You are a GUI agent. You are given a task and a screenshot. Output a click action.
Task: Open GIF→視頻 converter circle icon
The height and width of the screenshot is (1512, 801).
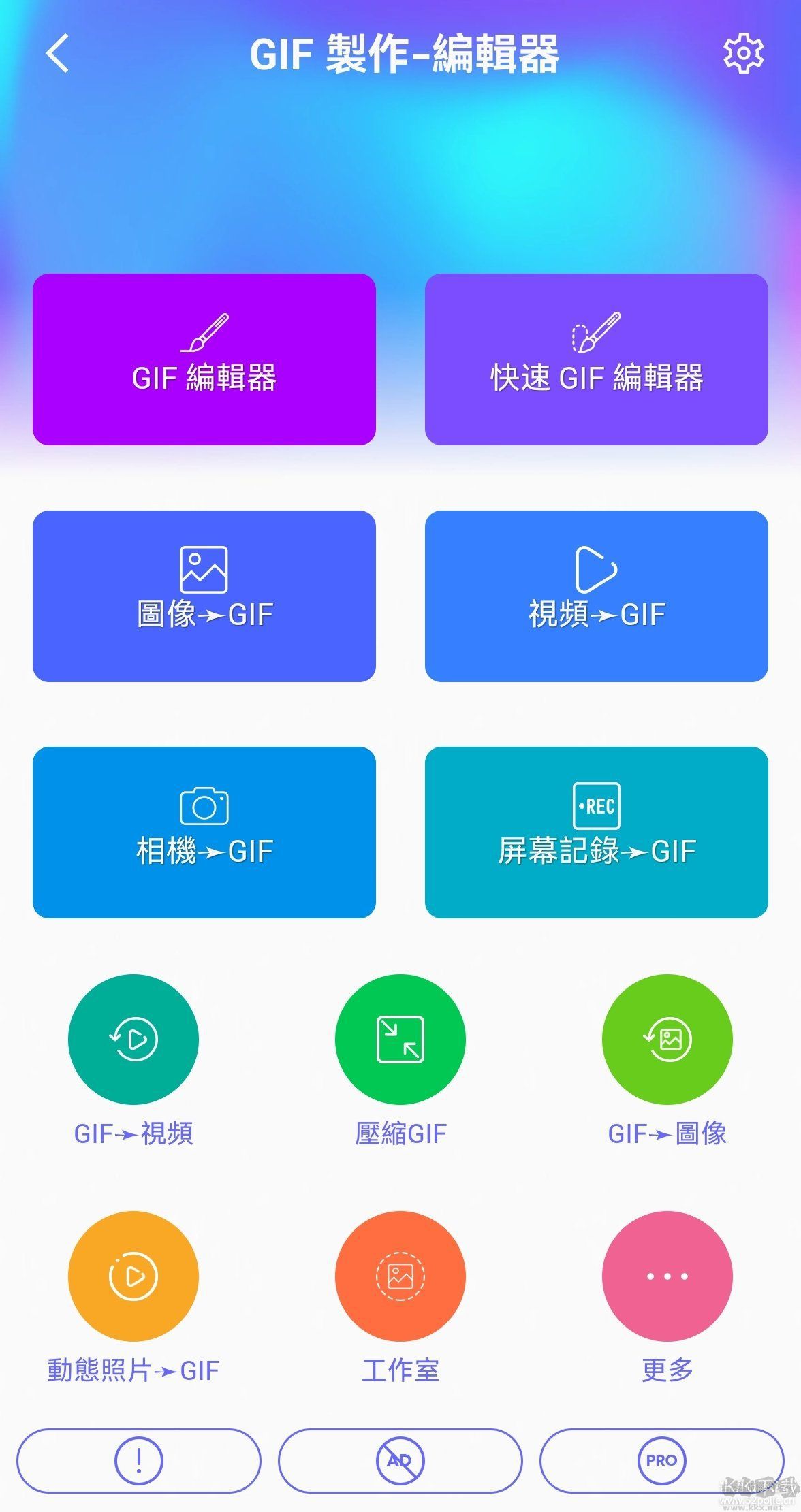point(133,1038)
